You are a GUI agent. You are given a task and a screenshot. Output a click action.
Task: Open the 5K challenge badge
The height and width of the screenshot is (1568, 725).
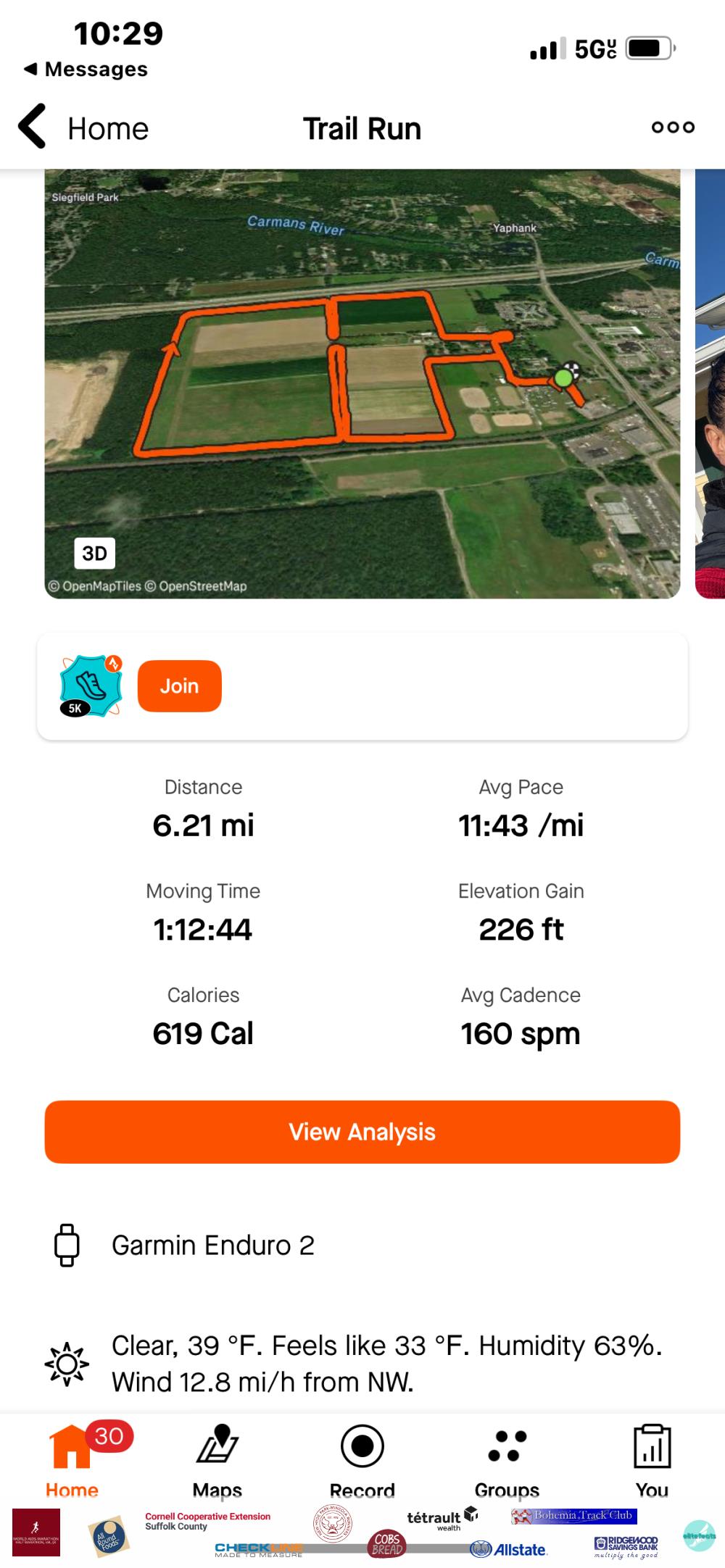91,686
